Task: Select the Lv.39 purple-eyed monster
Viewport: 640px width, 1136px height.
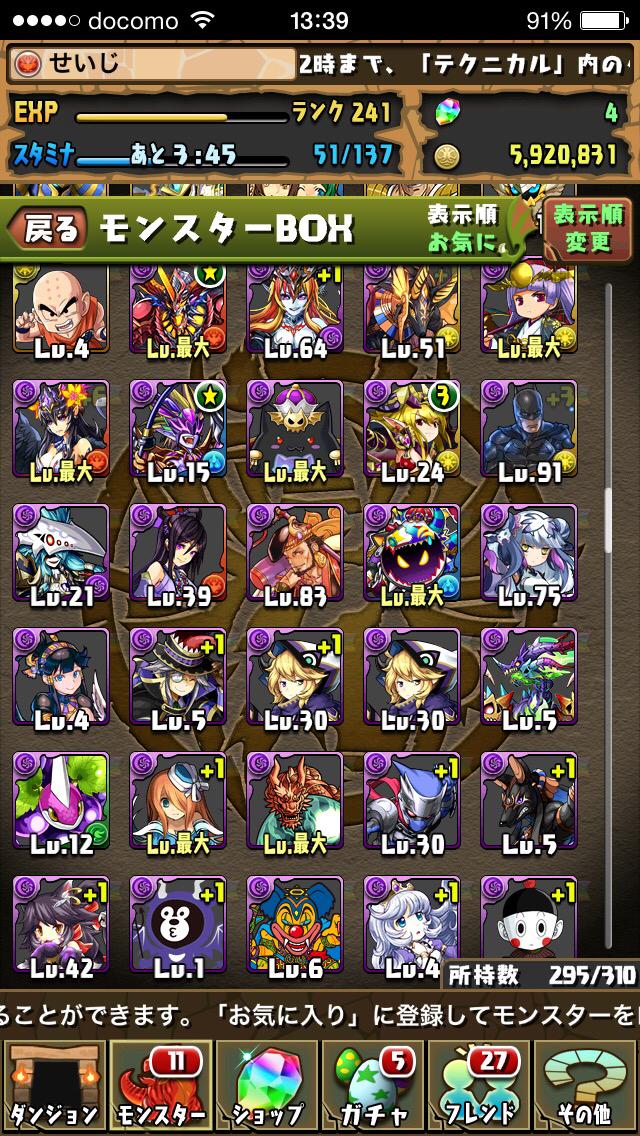Action: pyautogui.click(x=178, y=554)
